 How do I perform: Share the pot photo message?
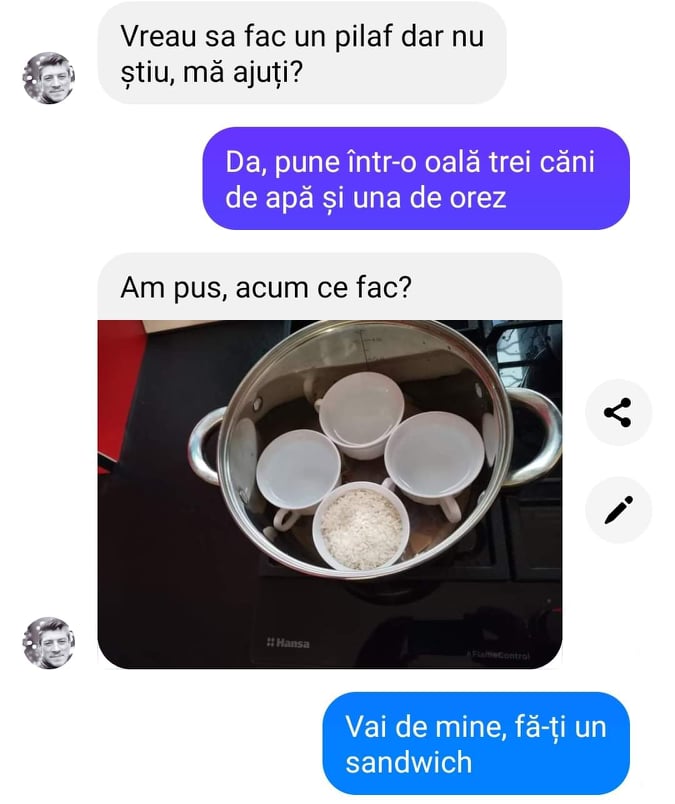[x=618, y=411]
